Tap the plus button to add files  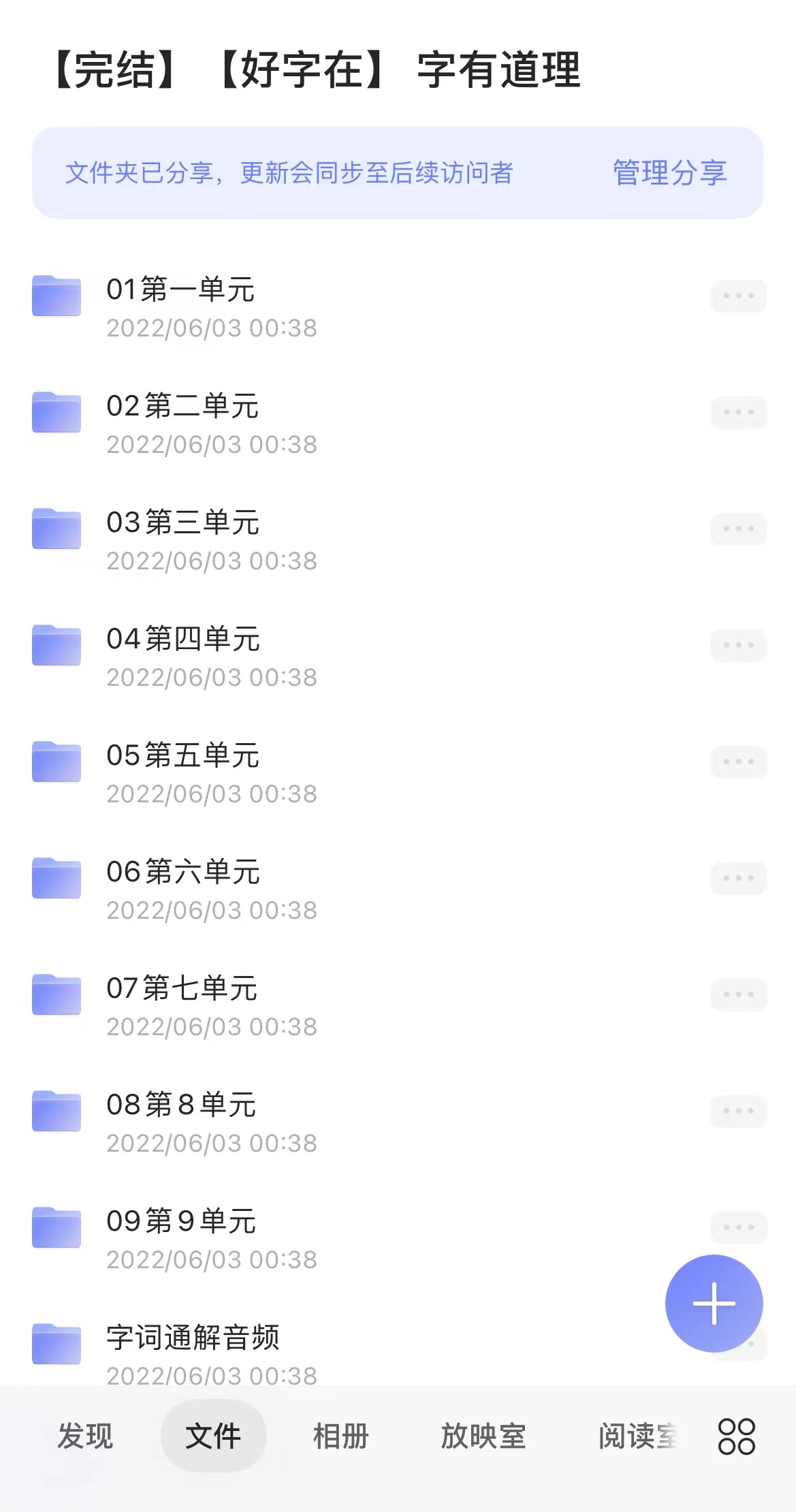(x=714, y=1303)
